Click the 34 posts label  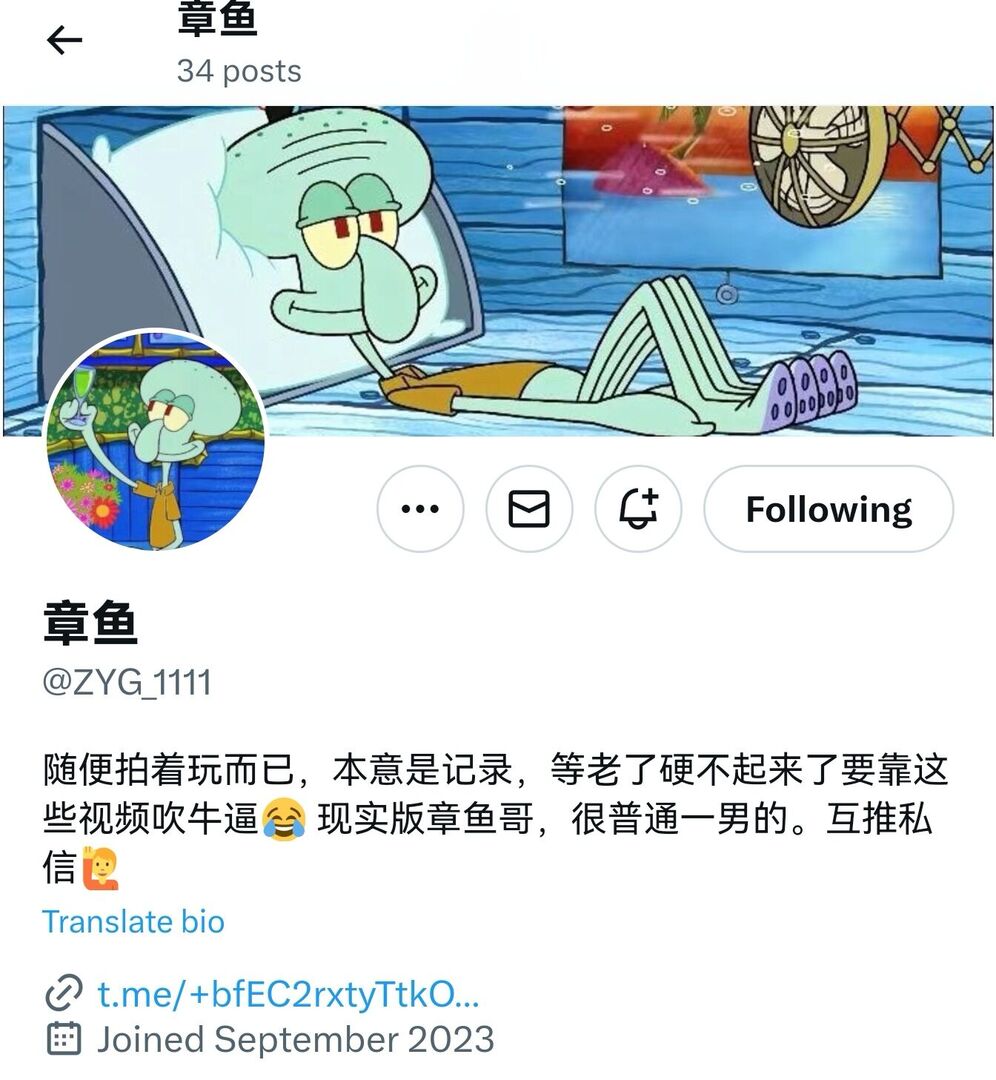(x=237, y=71)
